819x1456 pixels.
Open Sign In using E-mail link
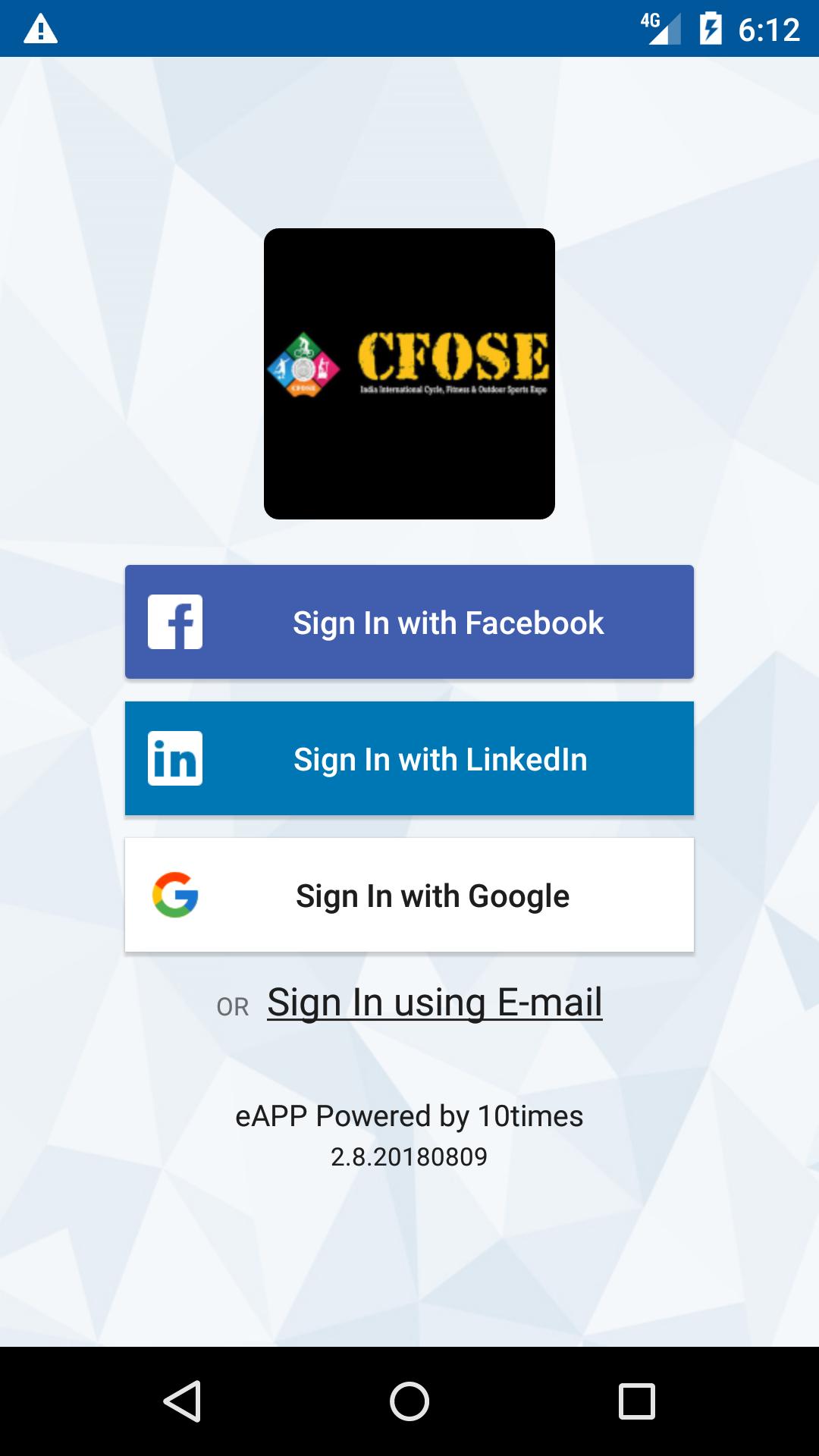tap(435, 1003)
